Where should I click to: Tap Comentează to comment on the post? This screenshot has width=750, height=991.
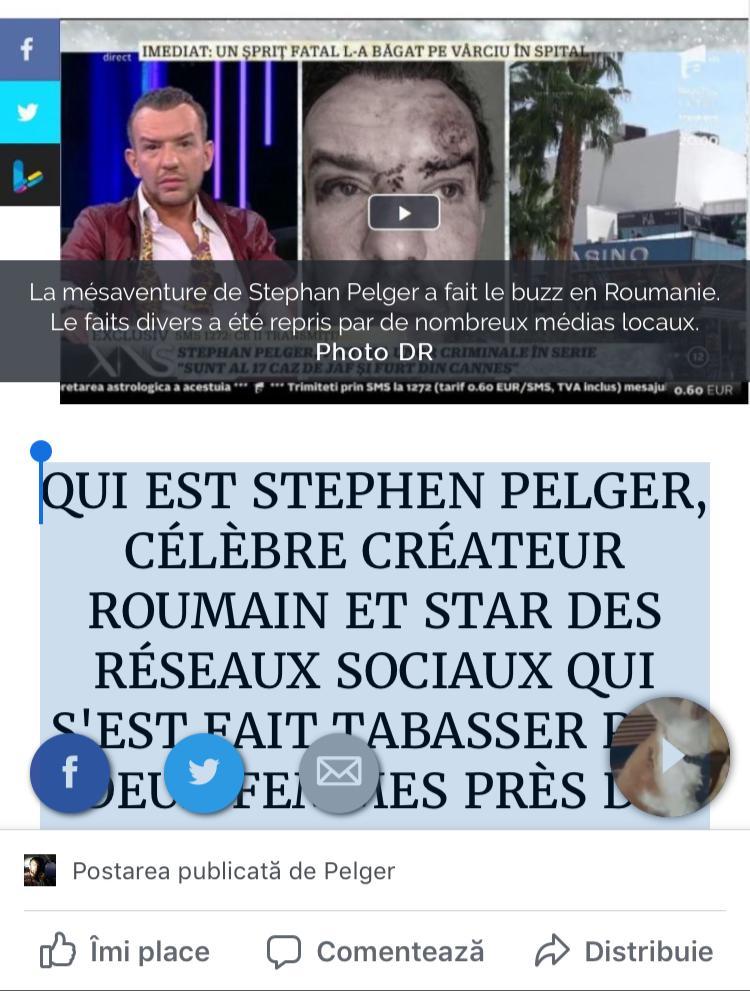[375, 951]
